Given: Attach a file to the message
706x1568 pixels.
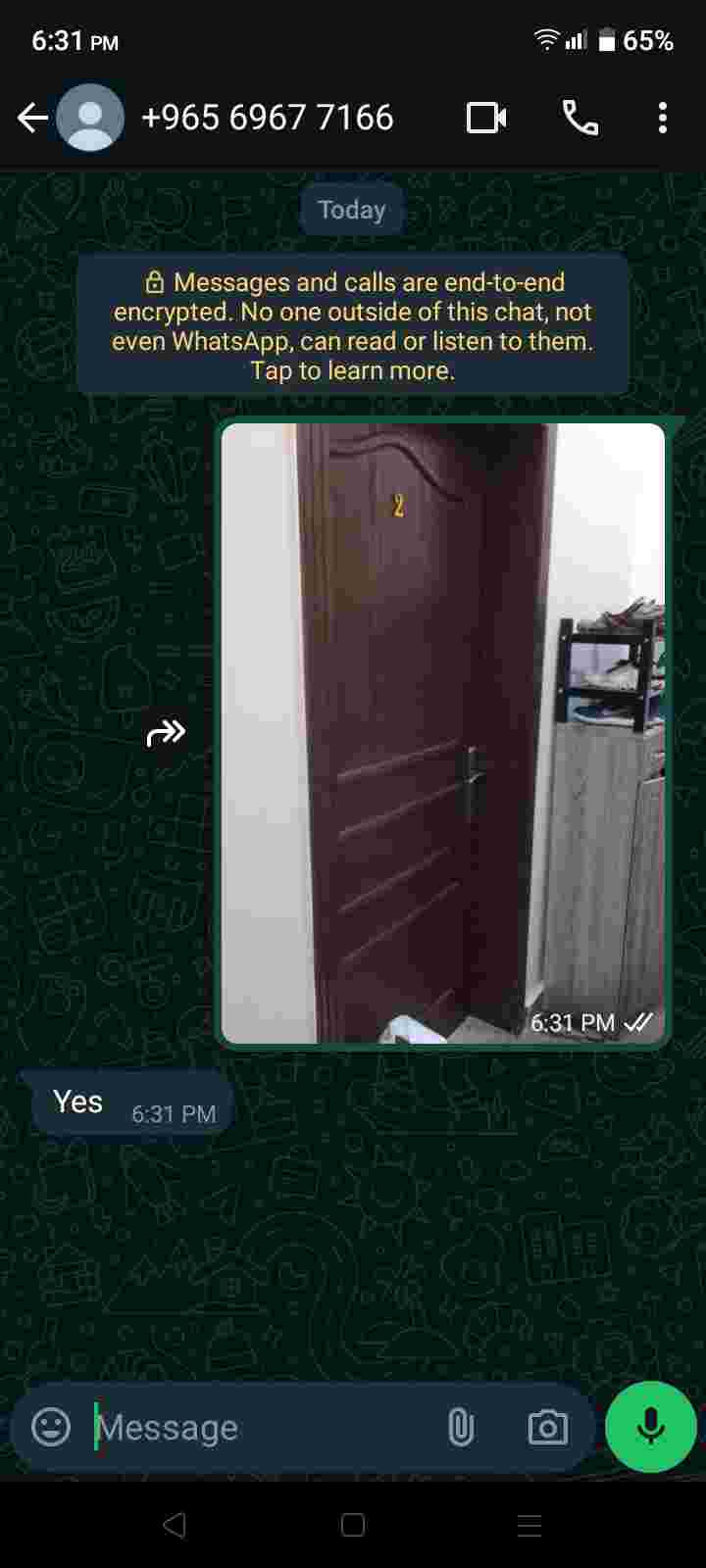Looking at the screenshot, I should (x=460, y=1427).
